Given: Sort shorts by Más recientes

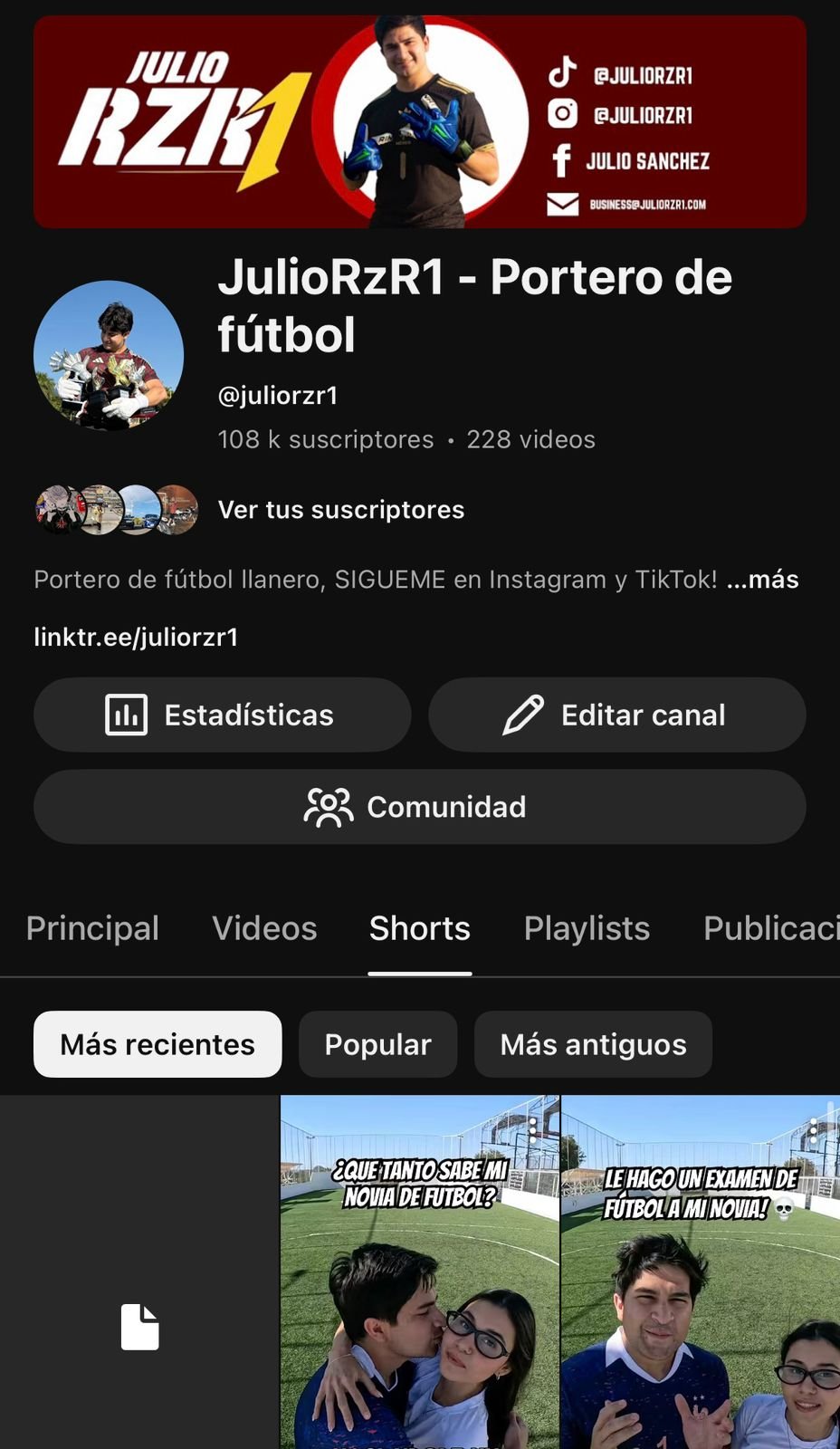Looking at the screenshot, I should pyautogui.click(x=157, y=1044).
